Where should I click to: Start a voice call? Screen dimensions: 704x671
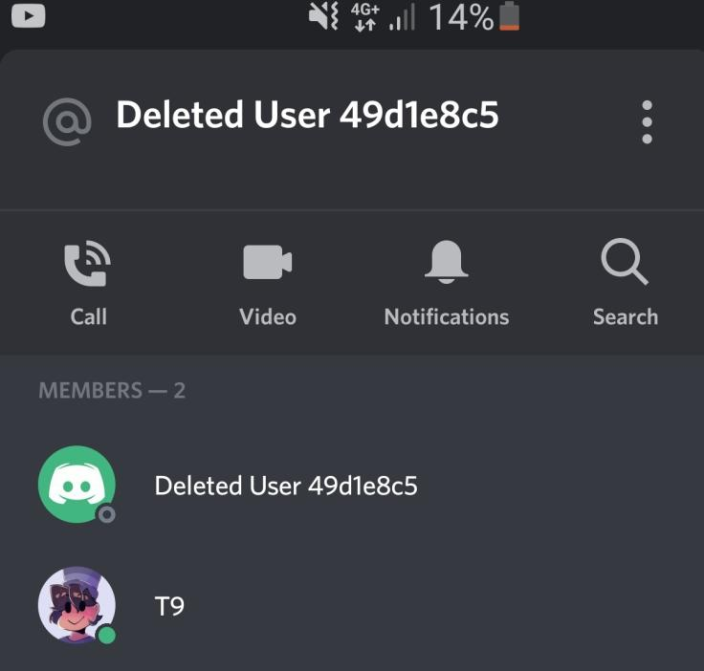88,284
